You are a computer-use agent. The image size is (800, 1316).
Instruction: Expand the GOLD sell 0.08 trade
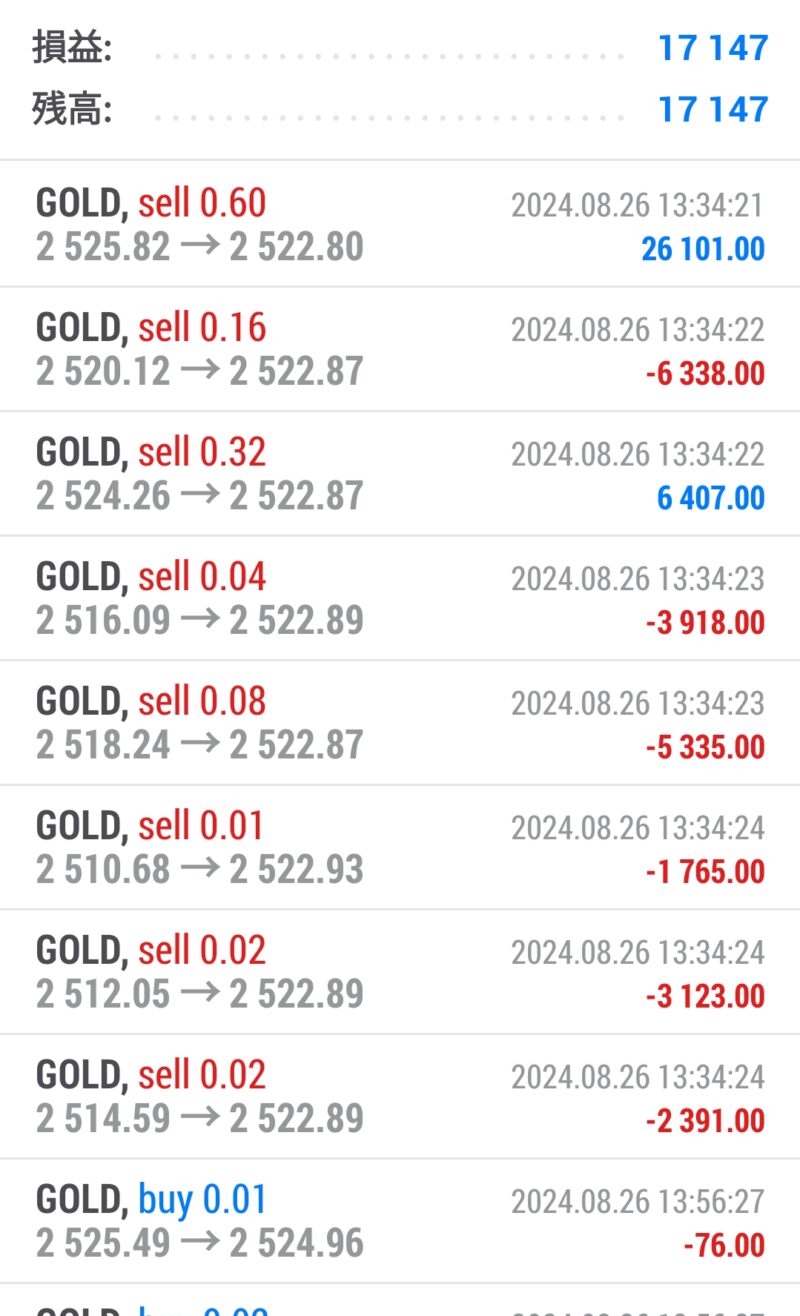point(400,722)
